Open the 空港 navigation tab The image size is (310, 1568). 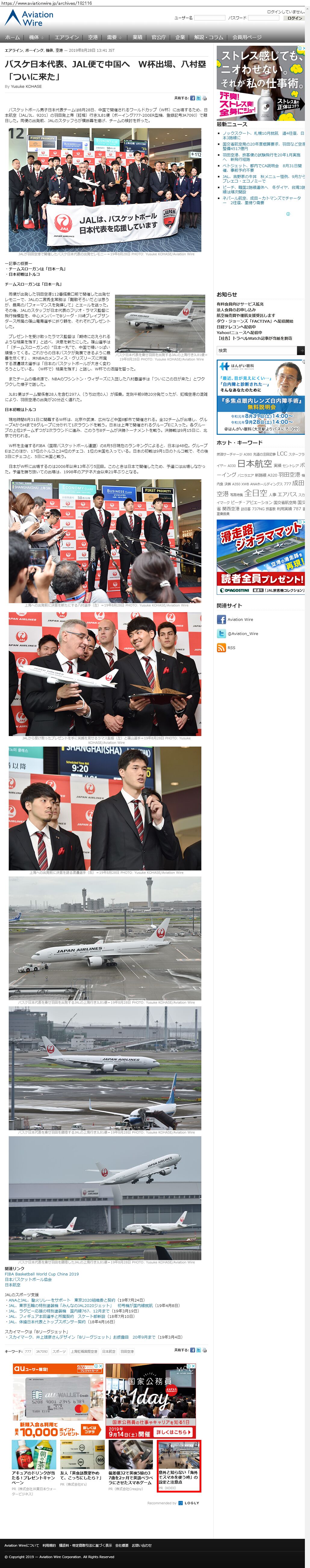click(93, 37)
